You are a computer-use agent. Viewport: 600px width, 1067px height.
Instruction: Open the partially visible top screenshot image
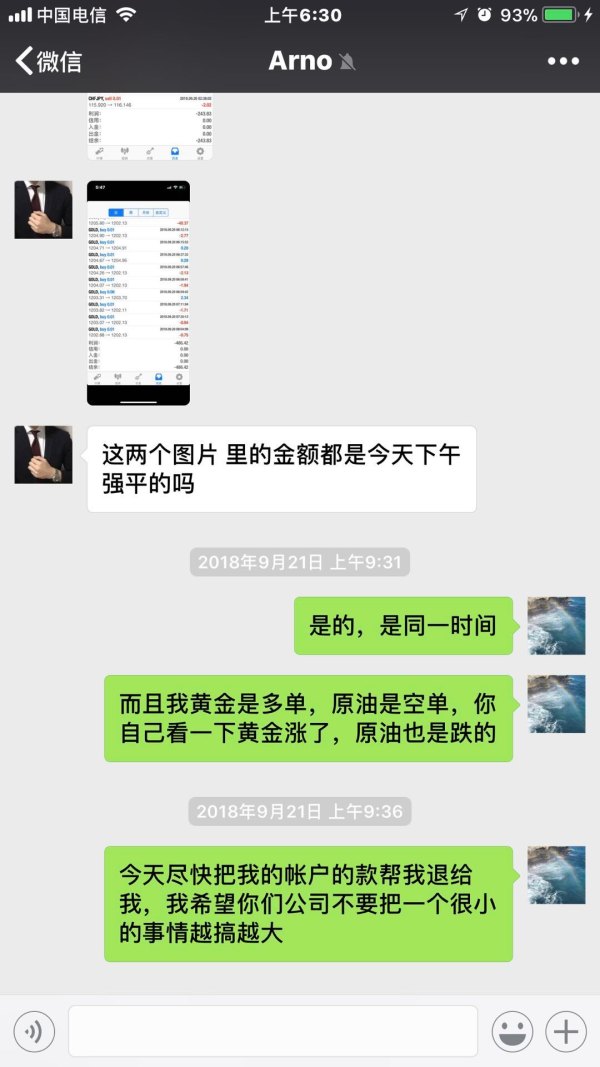[x=148, y=127]
